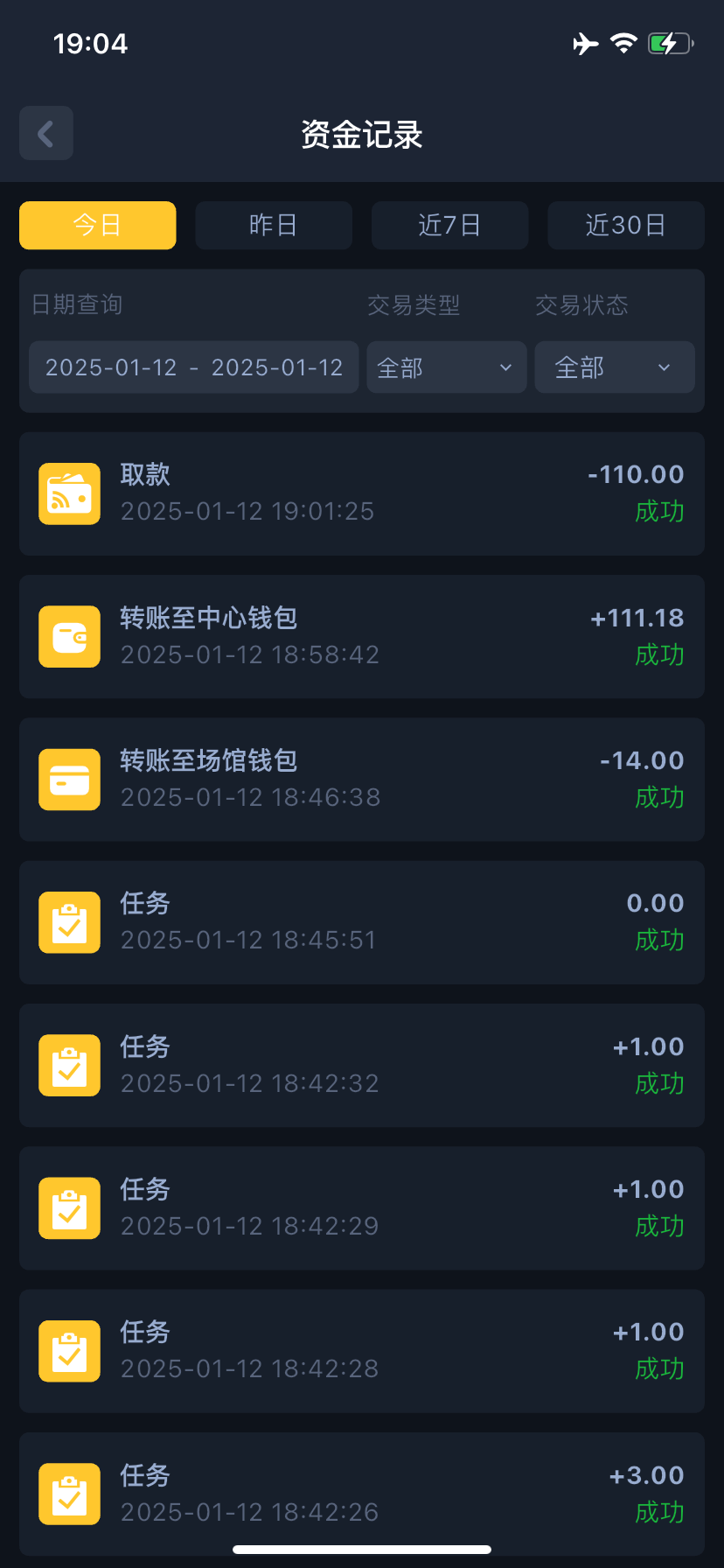Expand the 交易状态 dropdown
Image resolution: width=724 pixels, height=1568 pixels.
pyautogui.click(x=615, y=367)
